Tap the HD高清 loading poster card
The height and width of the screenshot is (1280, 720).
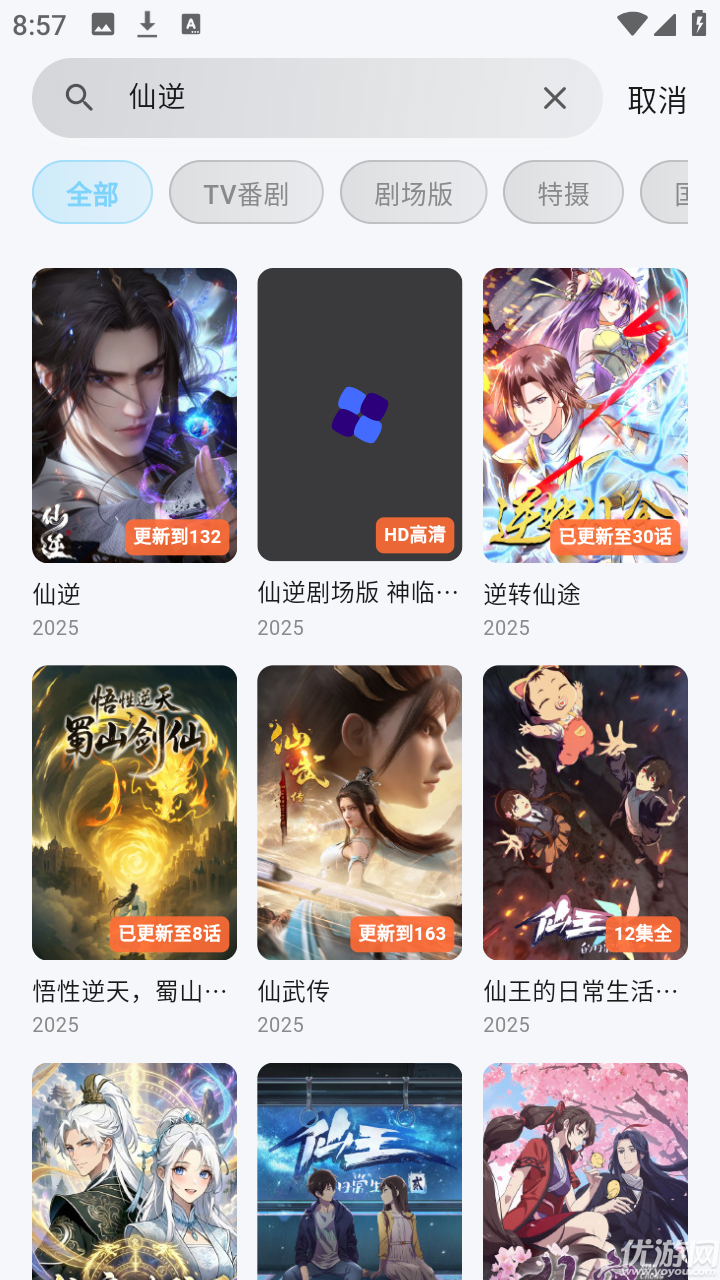(x=359, y=414)
